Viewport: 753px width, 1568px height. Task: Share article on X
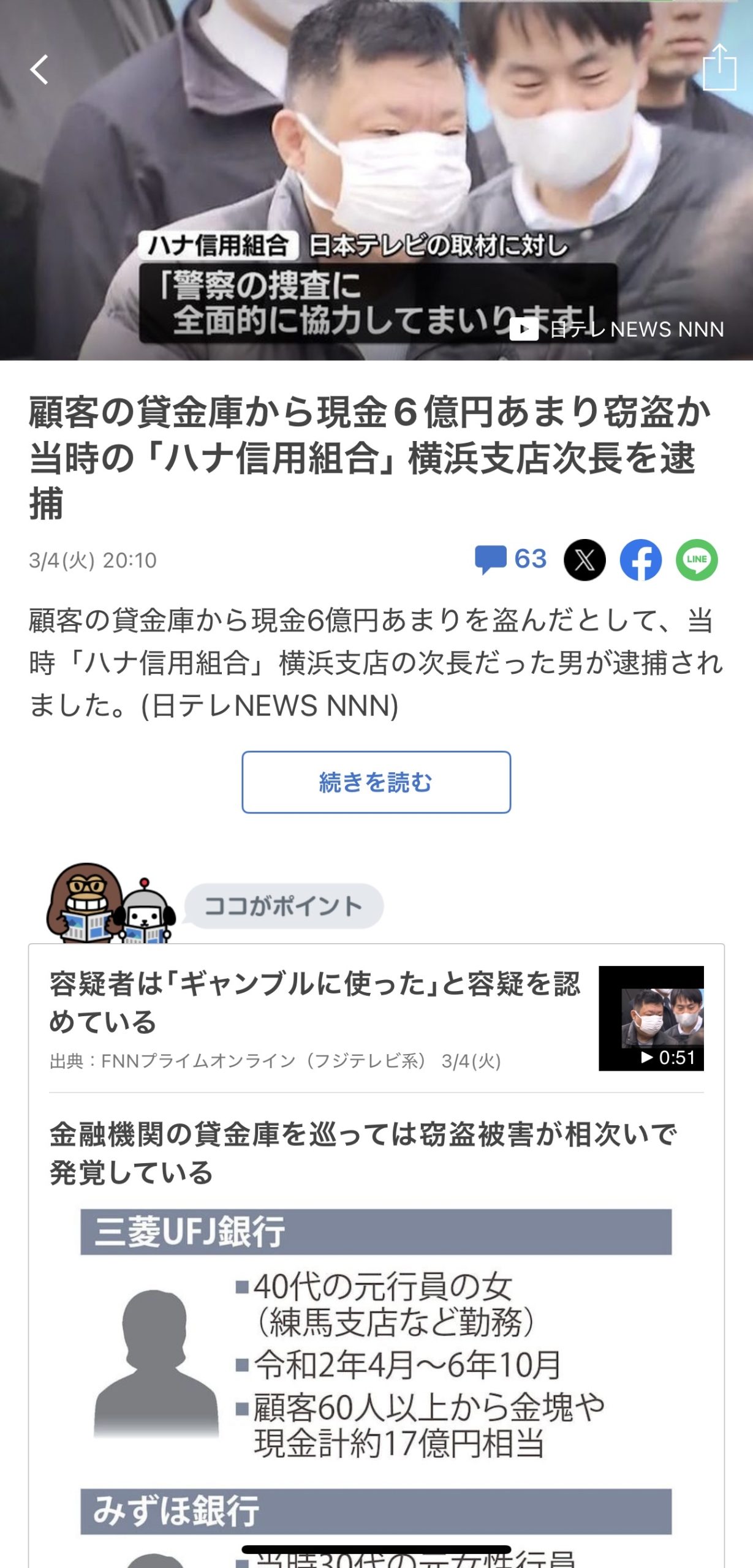585,560
